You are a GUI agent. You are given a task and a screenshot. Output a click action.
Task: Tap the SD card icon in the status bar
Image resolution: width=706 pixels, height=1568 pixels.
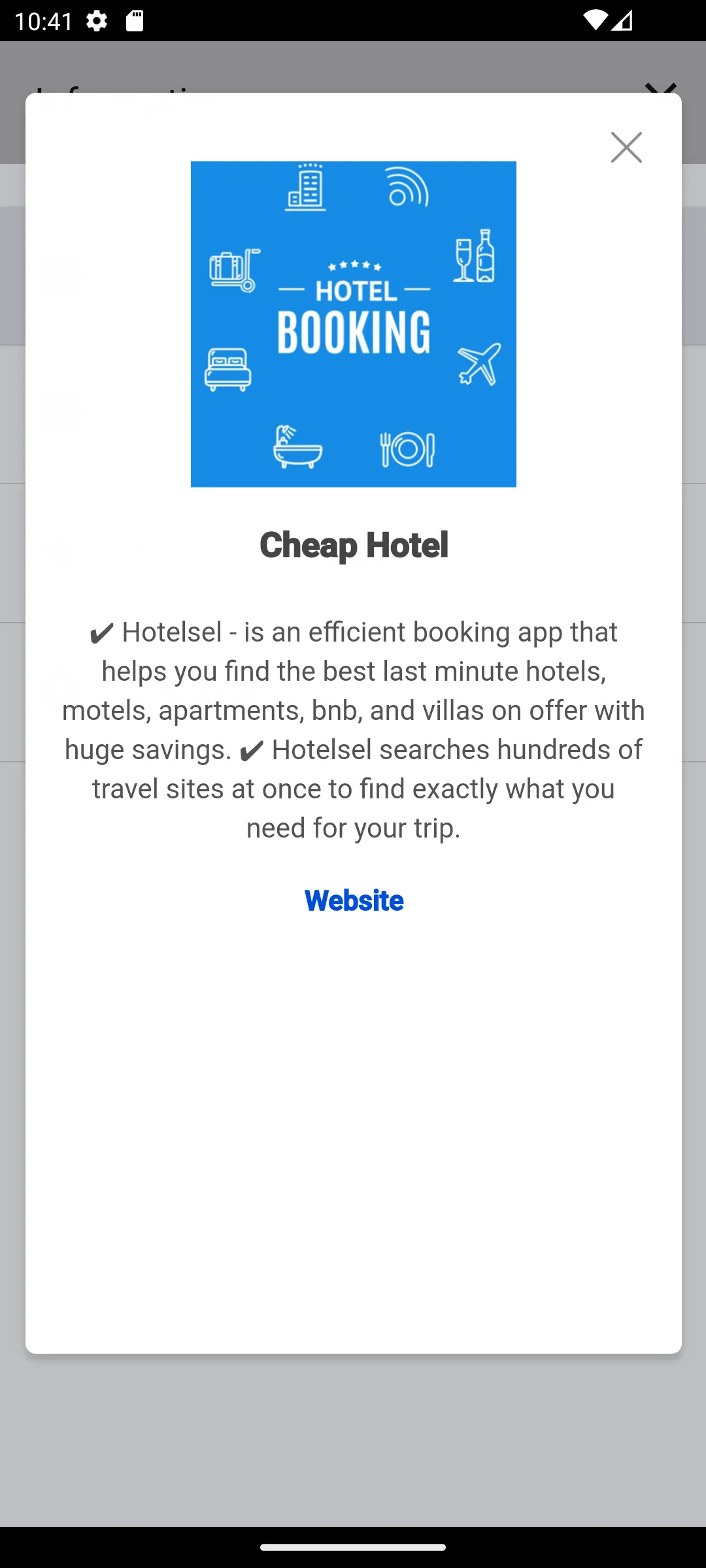[x=135, y=21]
